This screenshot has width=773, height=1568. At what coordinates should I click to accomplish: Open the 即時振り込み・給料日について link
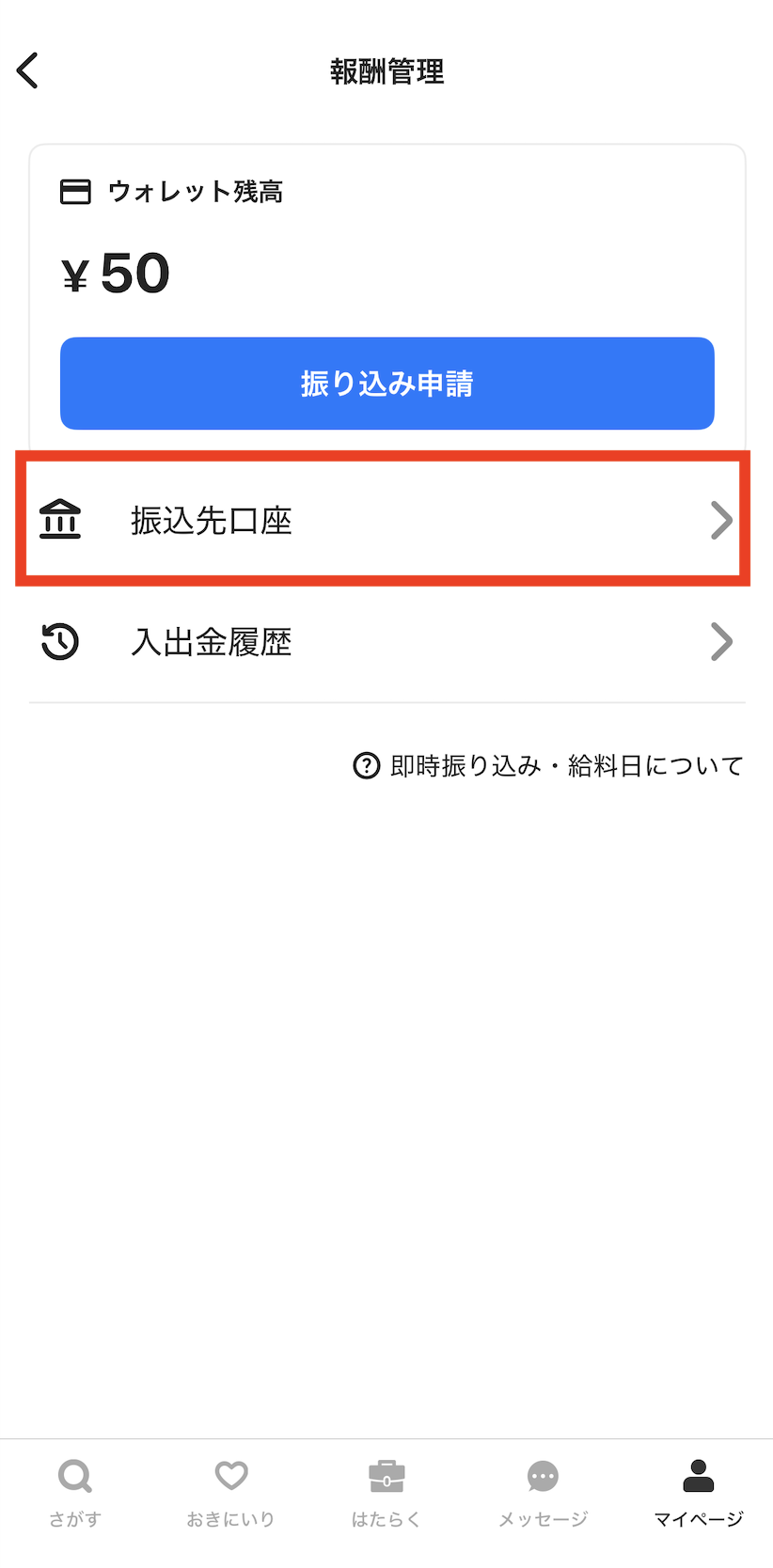pyautogui.click(x=555, y=765)
